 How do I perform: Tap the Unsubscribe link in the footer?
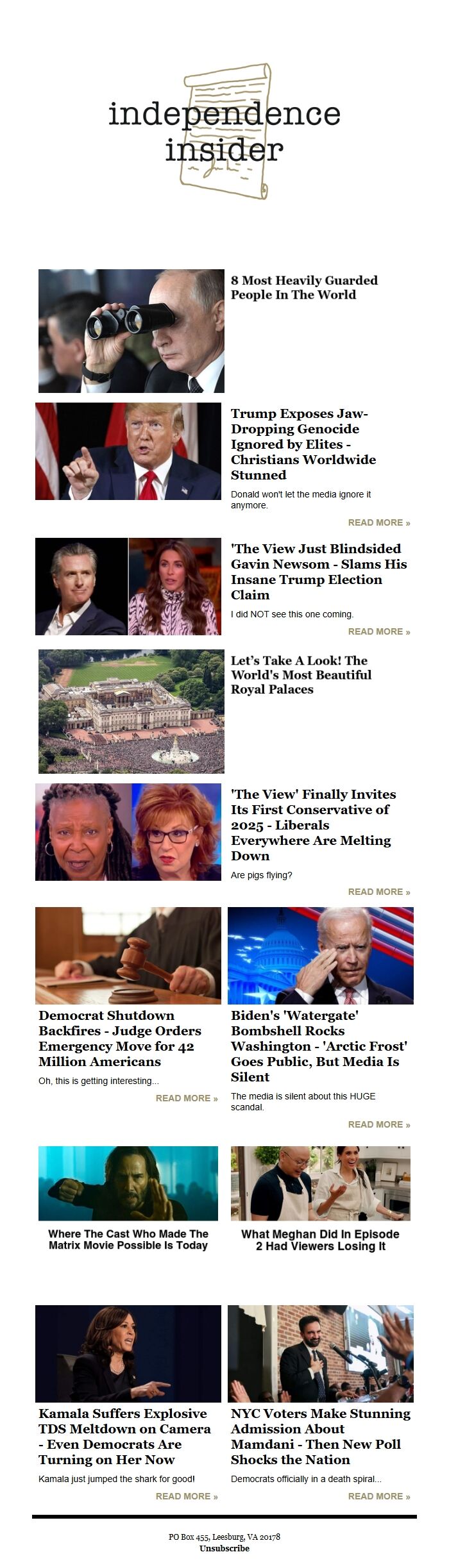tap(224, 1548)
